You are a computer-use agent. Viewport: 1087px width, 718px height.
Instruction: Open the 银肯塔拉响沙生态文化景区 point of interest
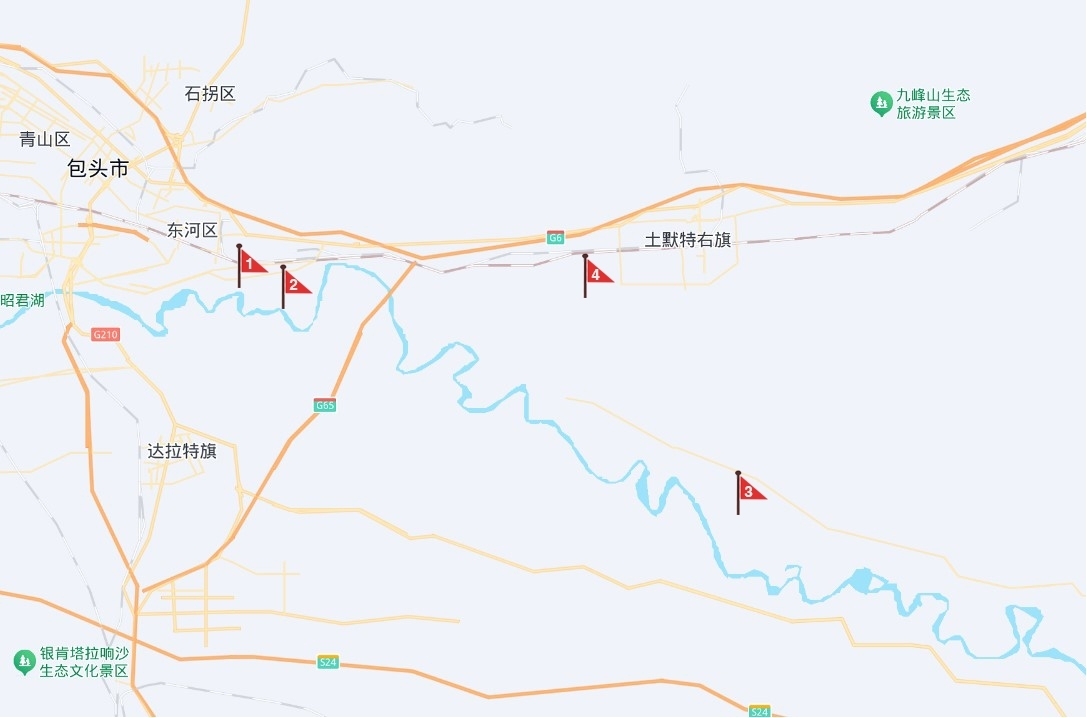tap(25, 661)
